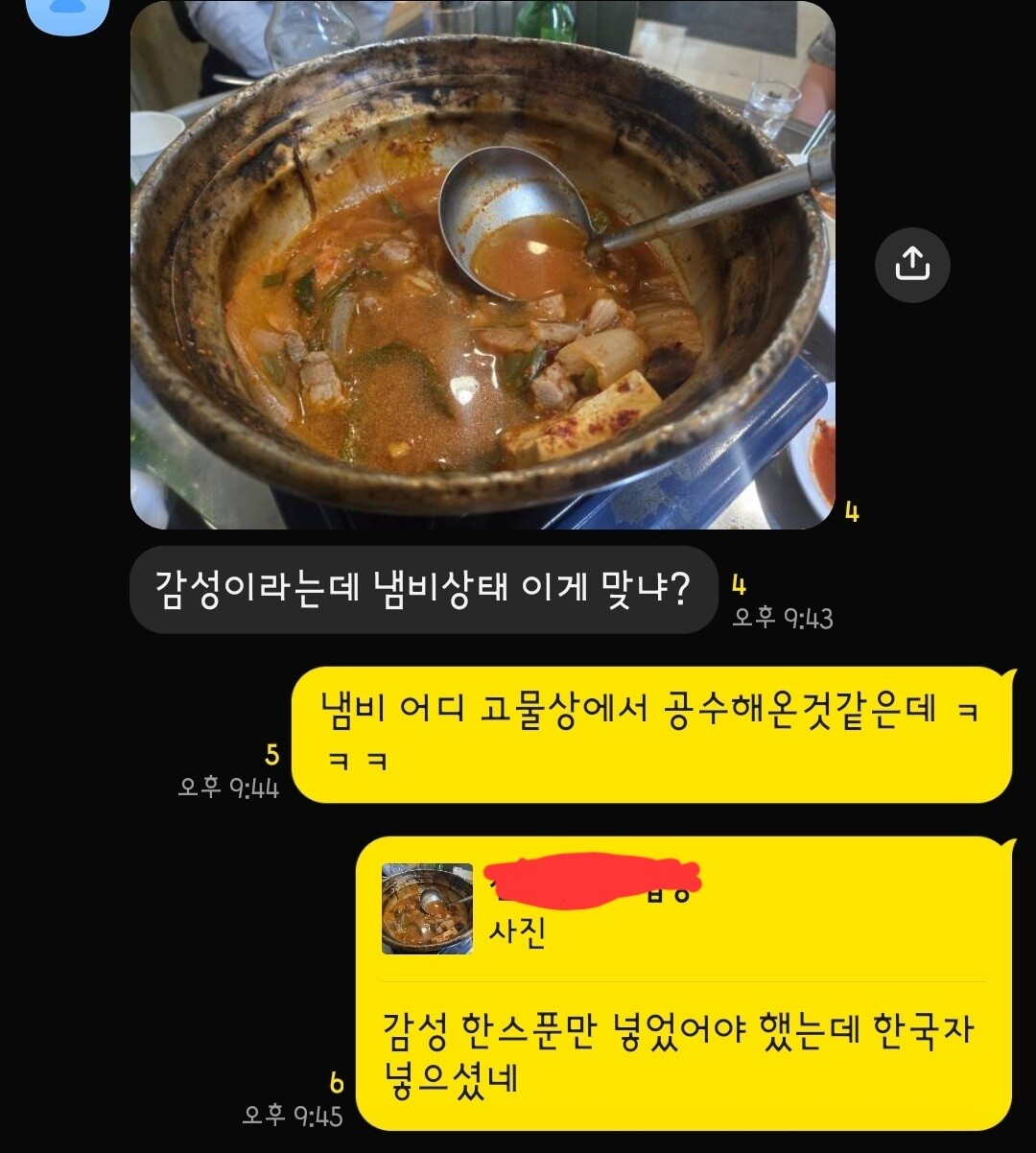Open the shared stew pot photo
This screenshot has width=1036, height=1153.
(483, 265)
